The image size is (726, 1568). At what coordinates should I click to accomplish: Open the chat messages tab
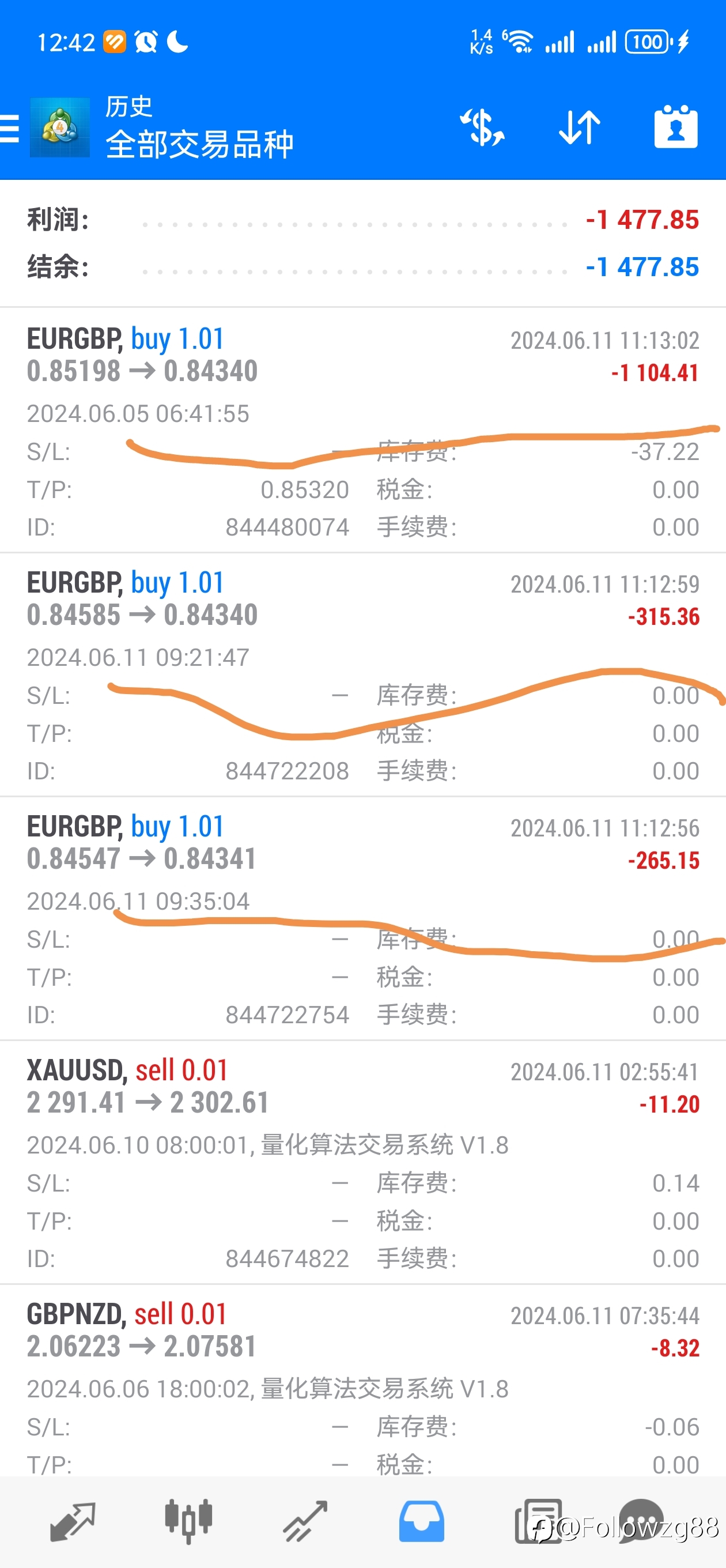pos(641,1522)
